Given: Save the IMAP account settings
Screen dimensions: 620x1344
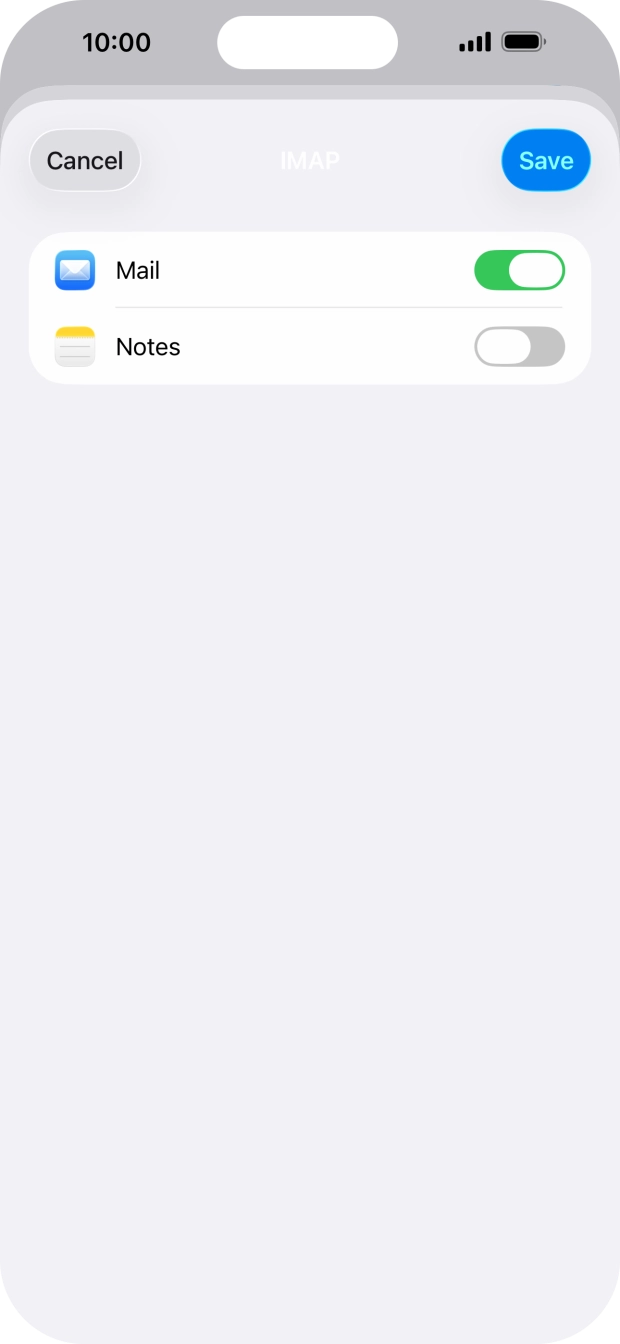Looking at the screenshot, I should click(546, 160).
